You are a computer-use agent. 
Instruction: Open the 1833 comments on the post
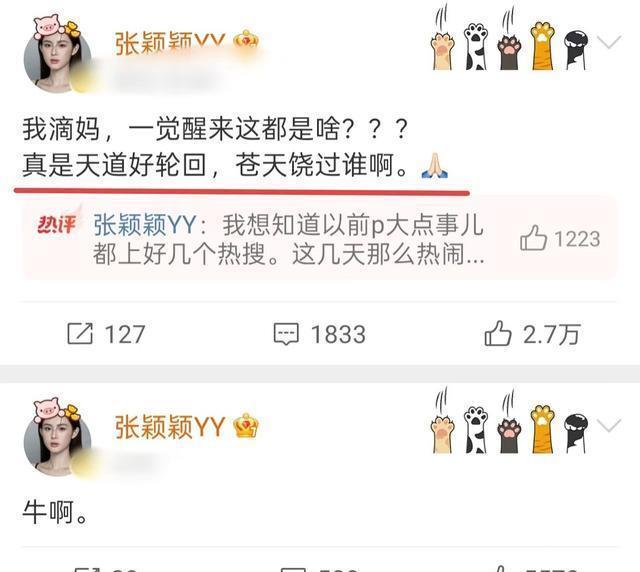coord(320,334)
